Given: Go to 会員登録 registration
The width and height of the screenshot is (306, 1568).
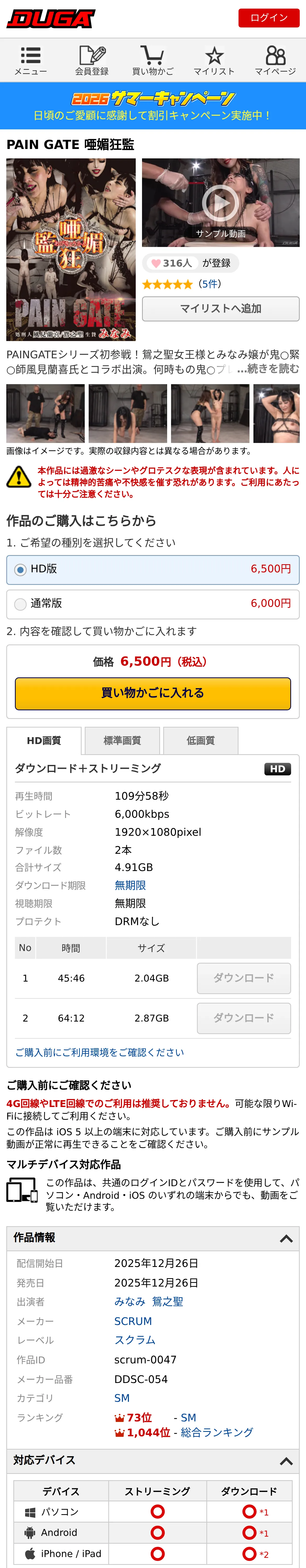Looking at the screenshot, I should pyautogui.click(x=92, y=60).
